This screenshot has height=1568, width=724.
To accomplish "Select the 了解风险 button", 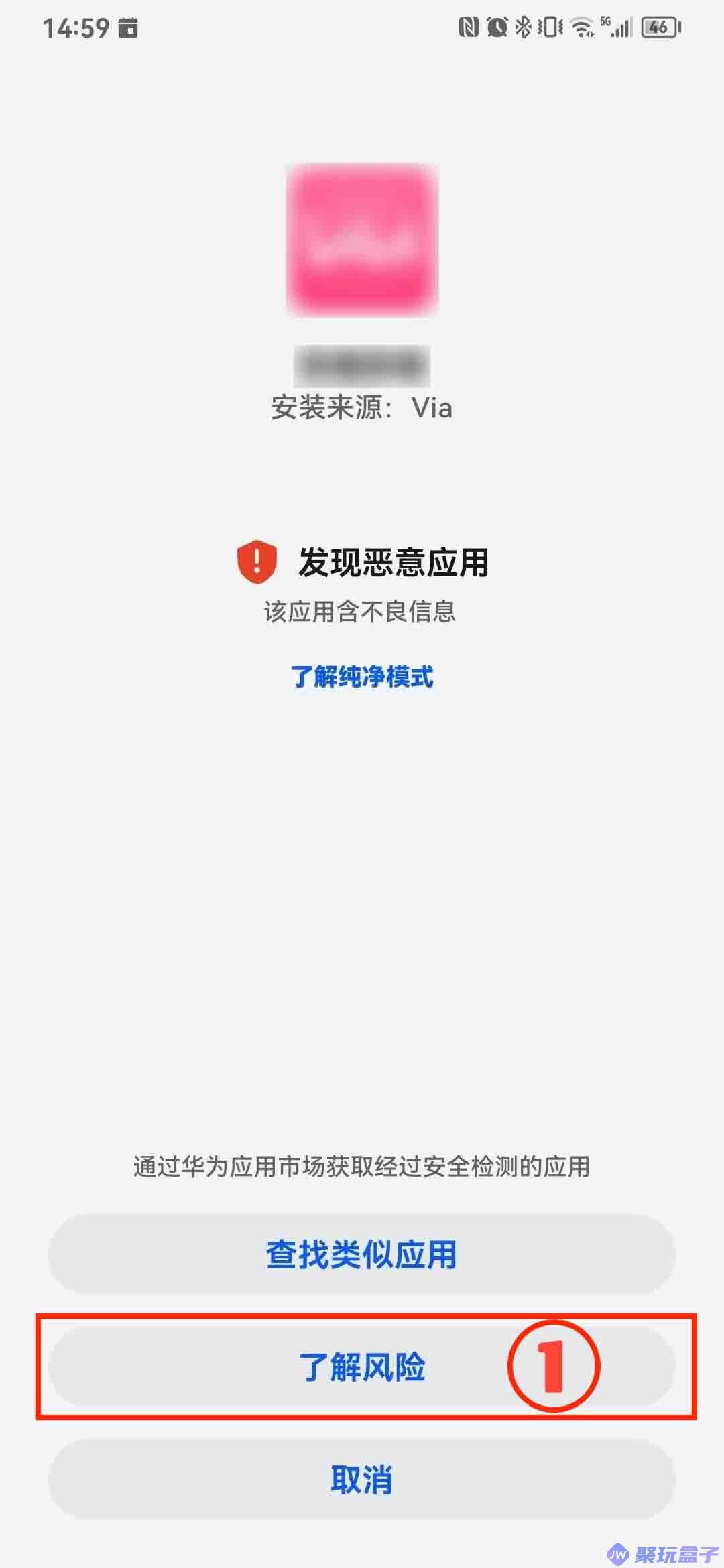I will tap(362, 1367).
